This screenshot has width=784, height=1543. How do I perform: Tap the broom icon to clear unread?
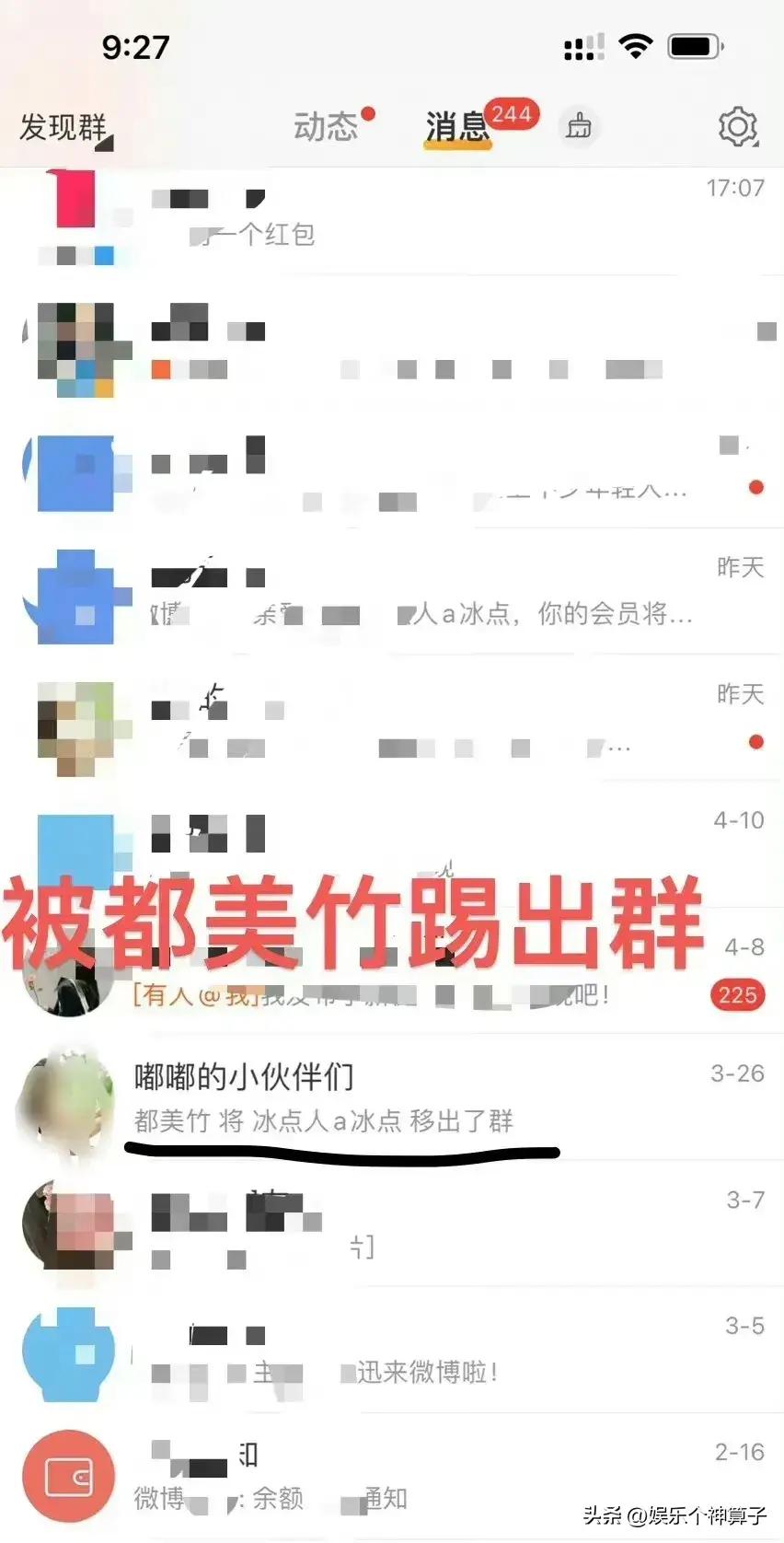pyautogui.click(x=579, y=126)
